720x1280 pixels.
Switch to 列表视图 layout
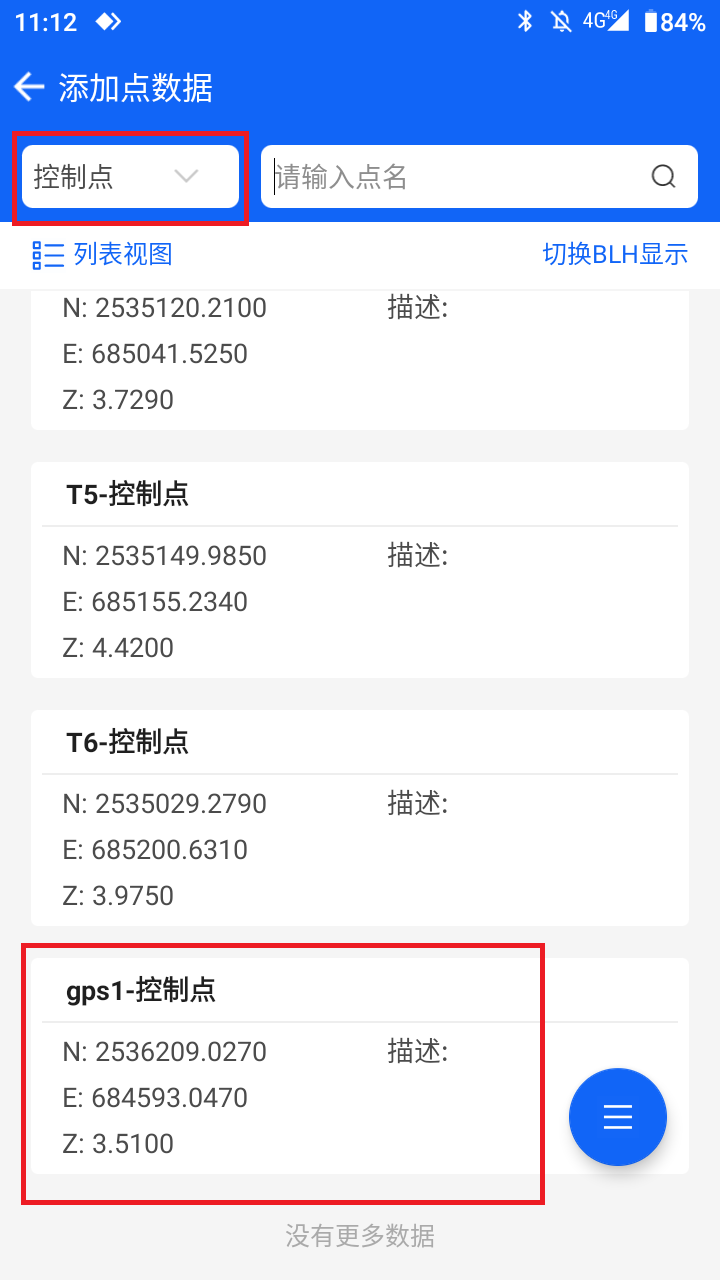pos(102,254)
